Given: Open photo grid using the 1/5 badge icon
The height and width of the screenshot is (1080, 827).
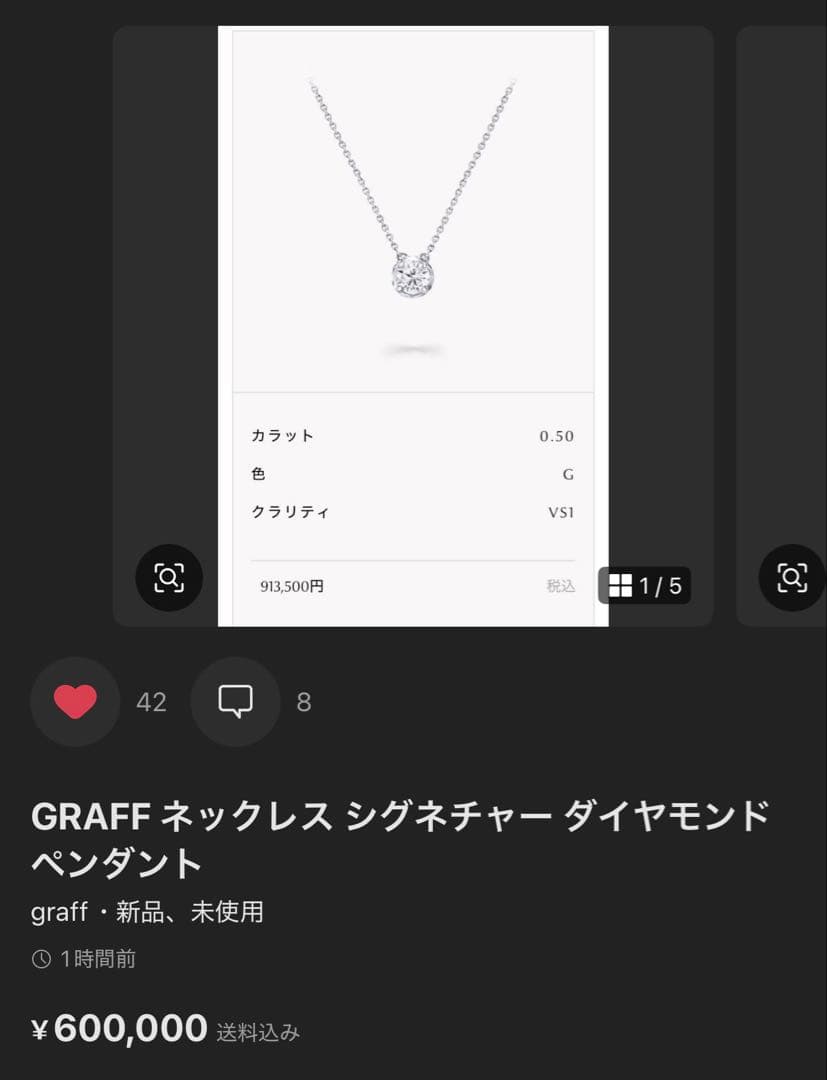Looking at the screenshot, I should (x=646, y=587).
